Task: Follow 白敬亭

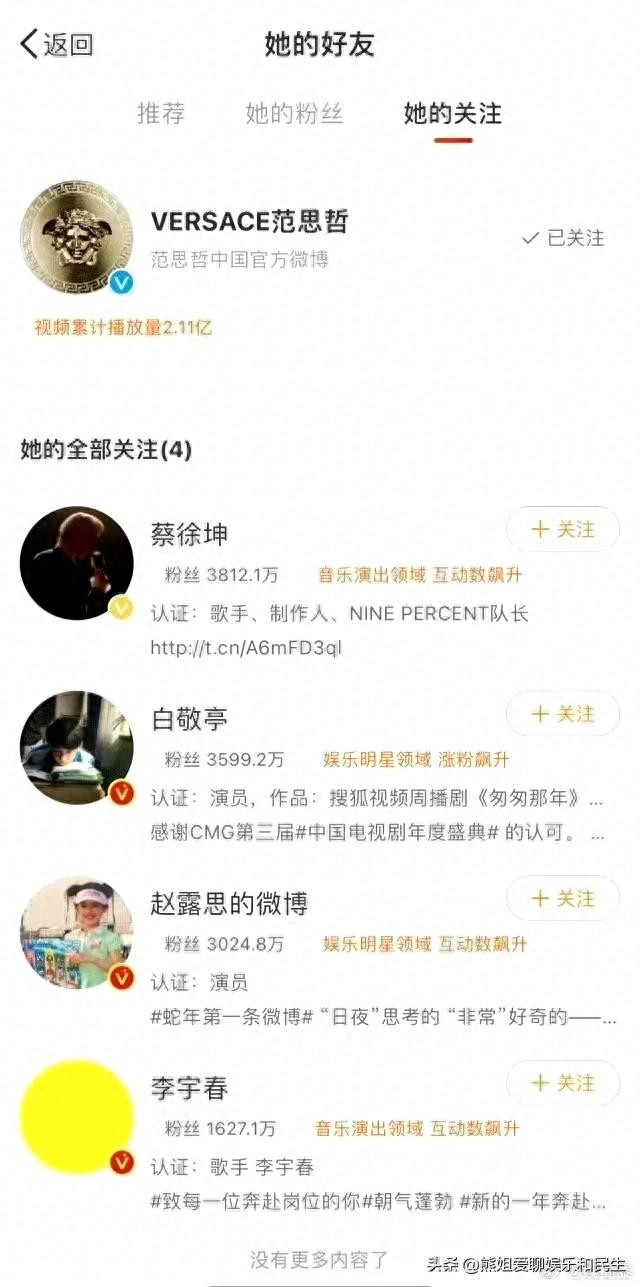Action: [x=563, y=714]
